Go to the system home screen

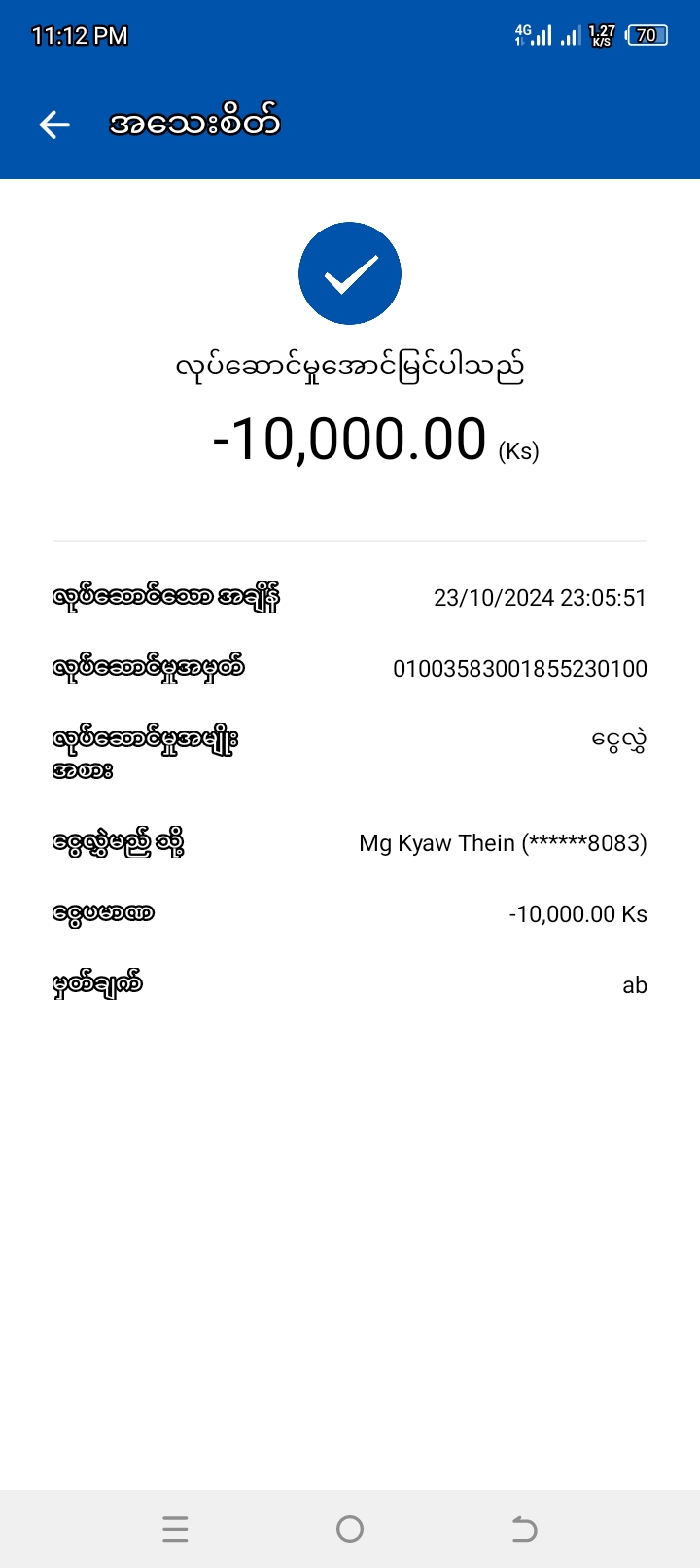(350, 1529)
